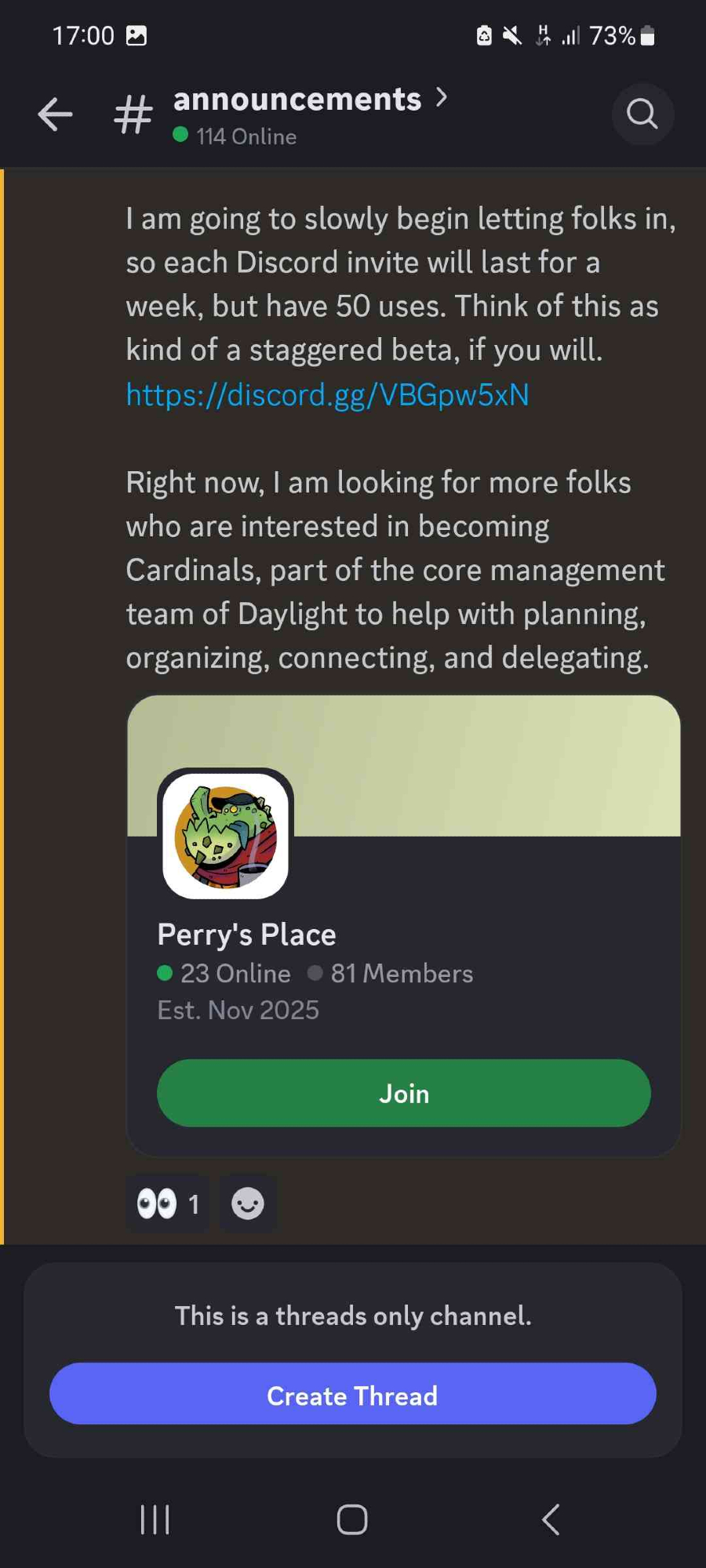The image size is (706, 1568).
Task: Open recent apps
Action: [155, 1519]
